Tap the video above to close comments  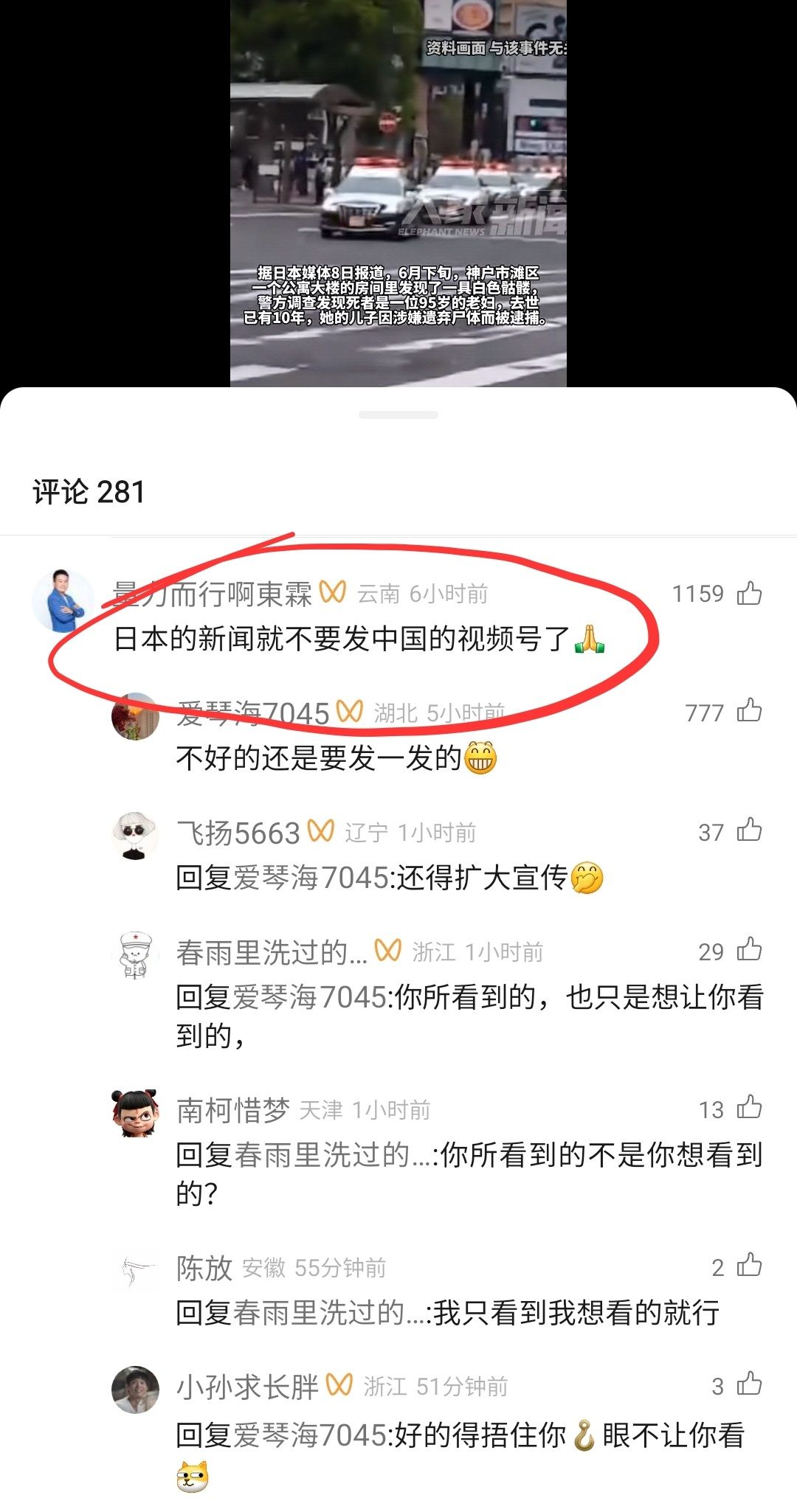click(x=398, y=193)
